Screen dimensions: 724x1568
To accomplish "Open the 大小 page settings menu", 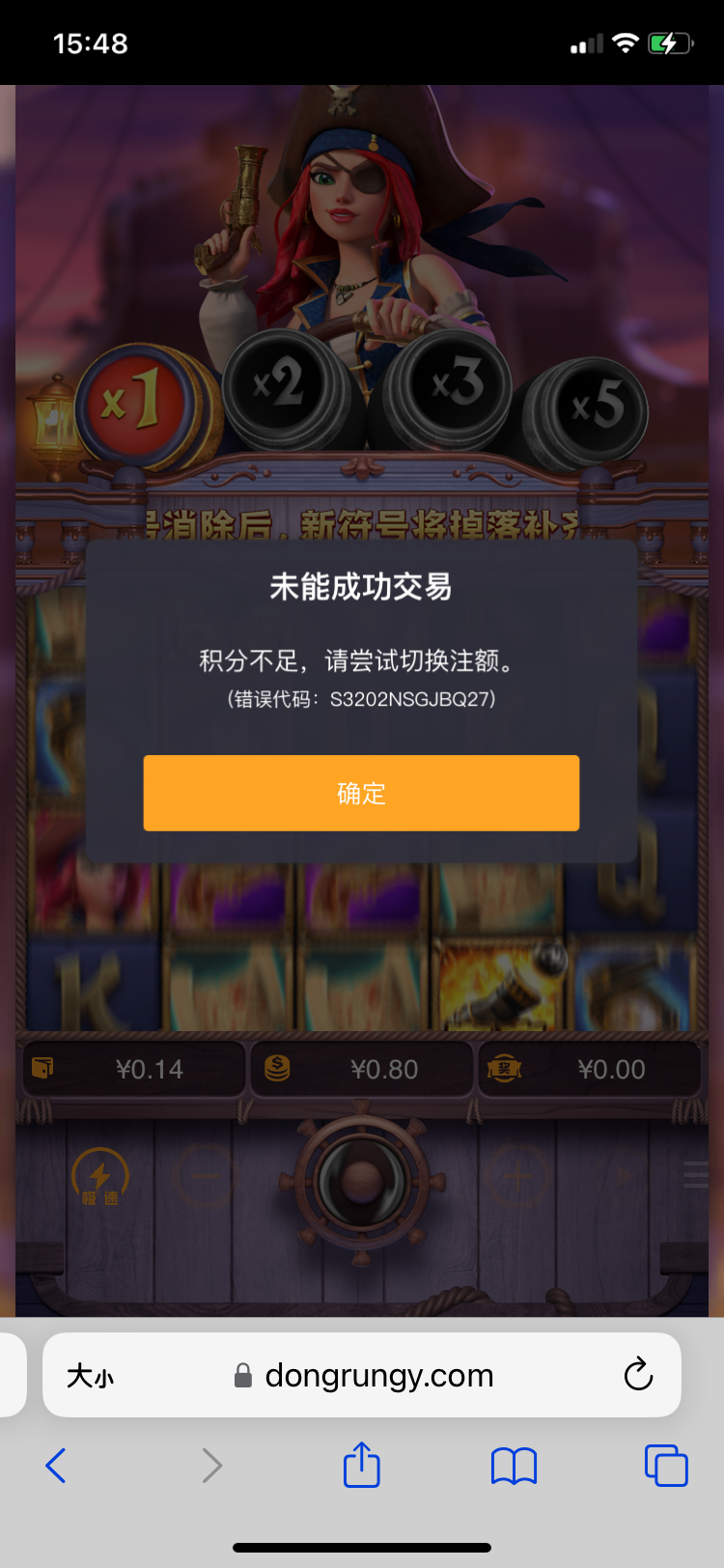I will tap(90, 1375).
